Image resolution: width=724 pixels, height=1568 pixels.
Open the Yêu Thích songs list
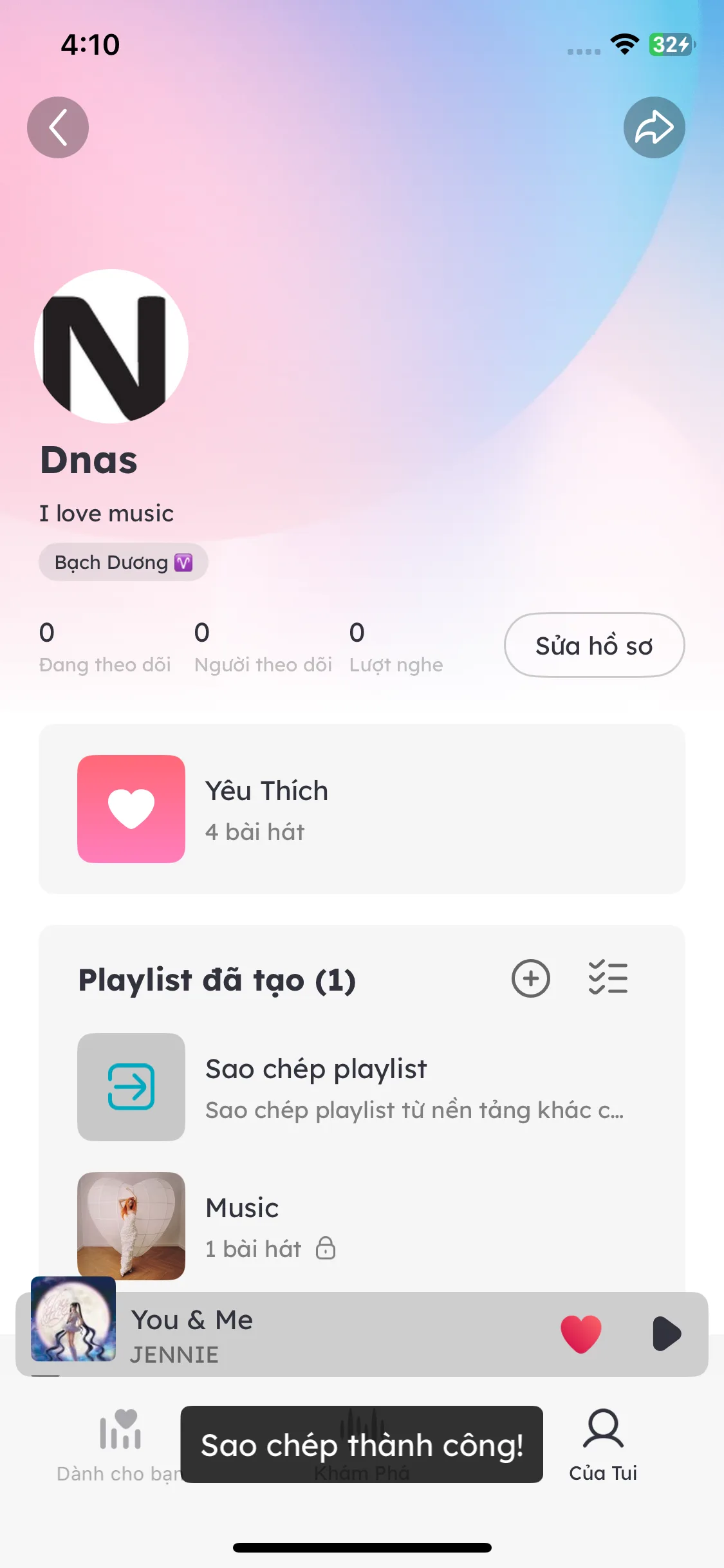[362, 808]
